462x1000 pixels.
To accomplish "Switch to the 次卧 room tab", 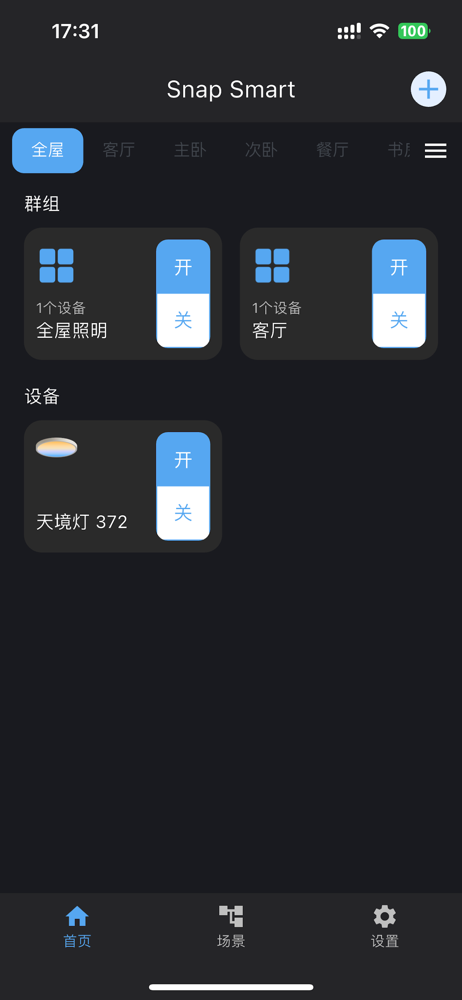I will pos(261,151).
